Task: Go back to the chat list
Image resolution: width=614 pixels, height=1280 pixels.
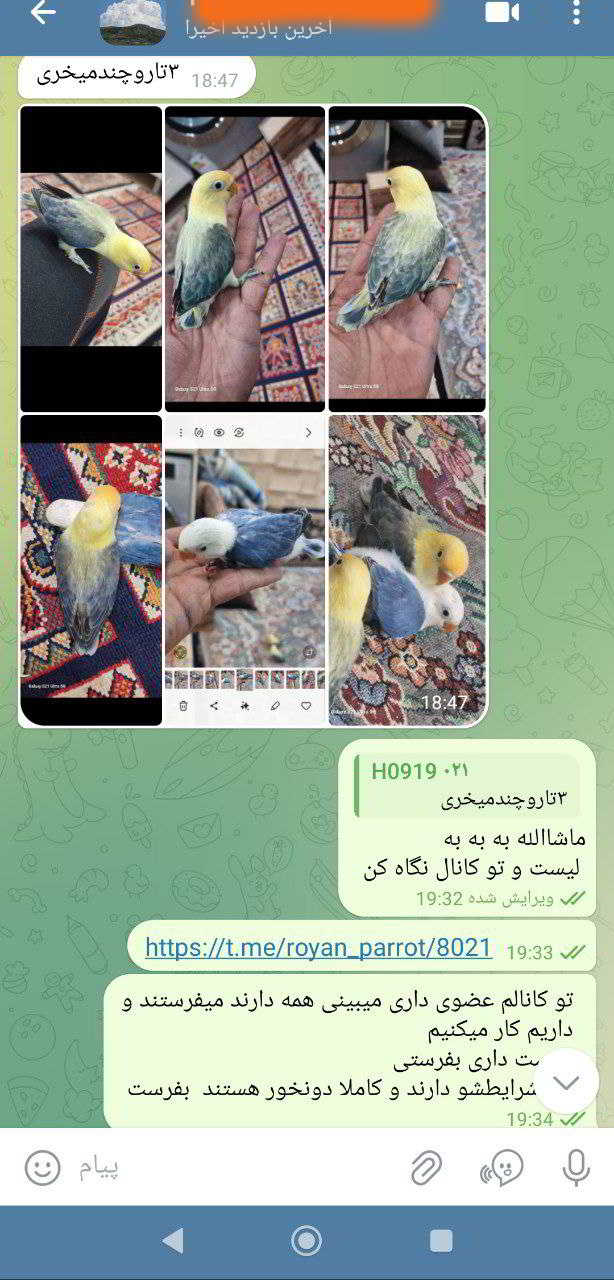Action: (43, 13)
